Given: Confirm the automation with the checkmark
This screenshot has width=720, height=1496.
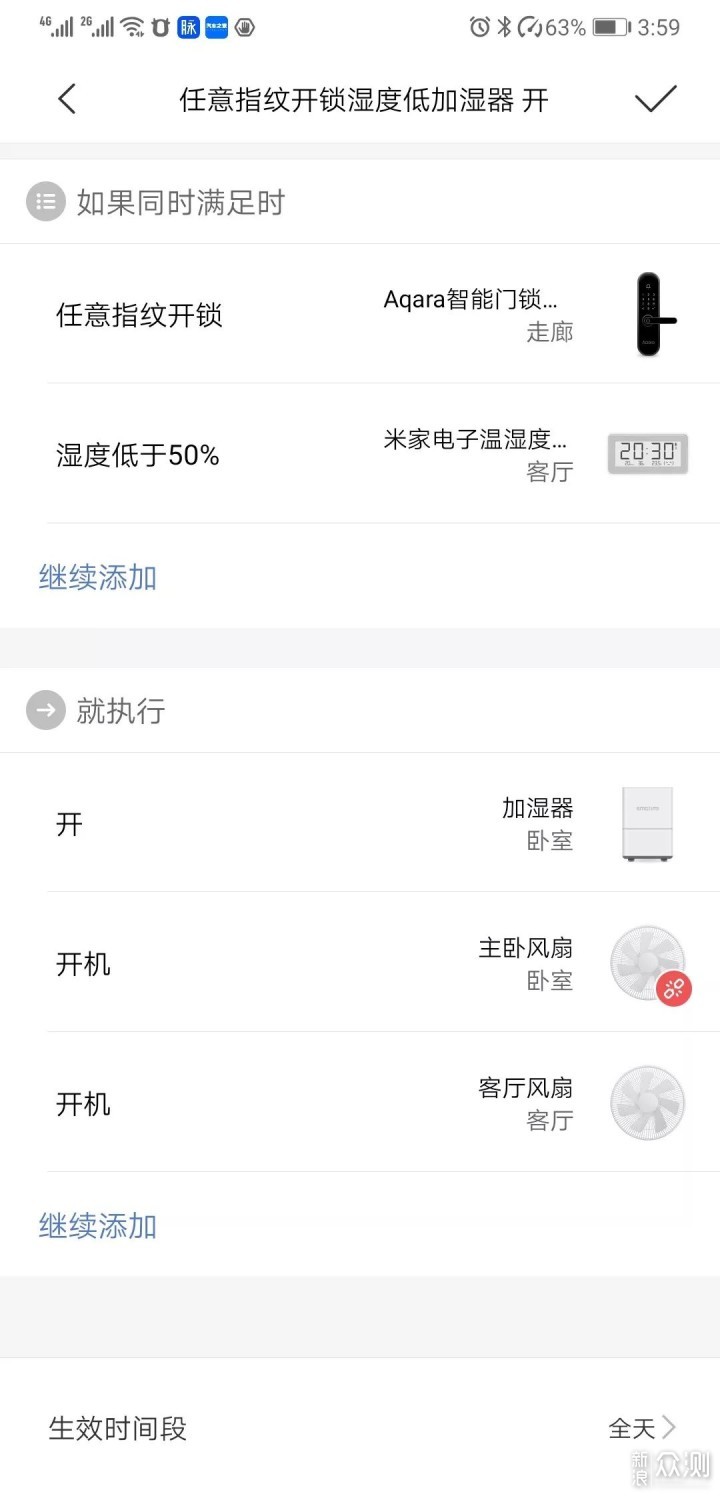Looking at the screenshot, I should 655,99.
